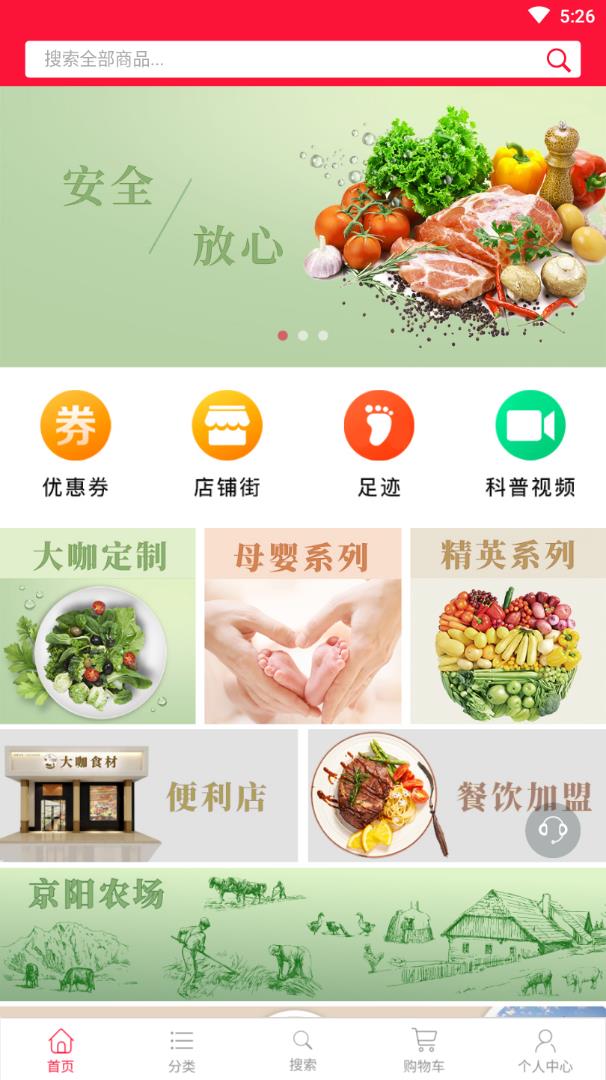This screenshot has width=606, height=1080.
Task: Open the 餐饮加盟 tile
Action: pyautogui.click(x=440, y=795)
